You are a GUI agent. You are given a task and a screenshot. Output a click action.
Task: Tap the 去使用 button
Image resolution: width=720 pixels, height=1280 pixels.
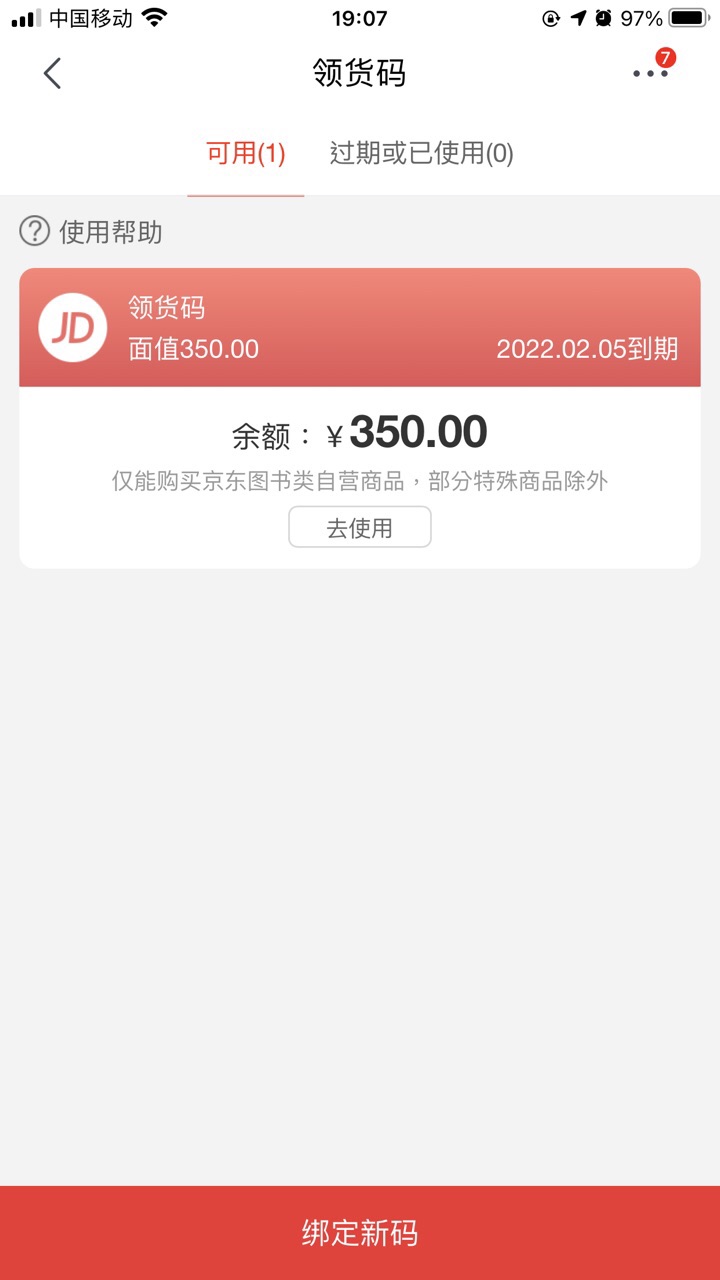click(360, 527)
